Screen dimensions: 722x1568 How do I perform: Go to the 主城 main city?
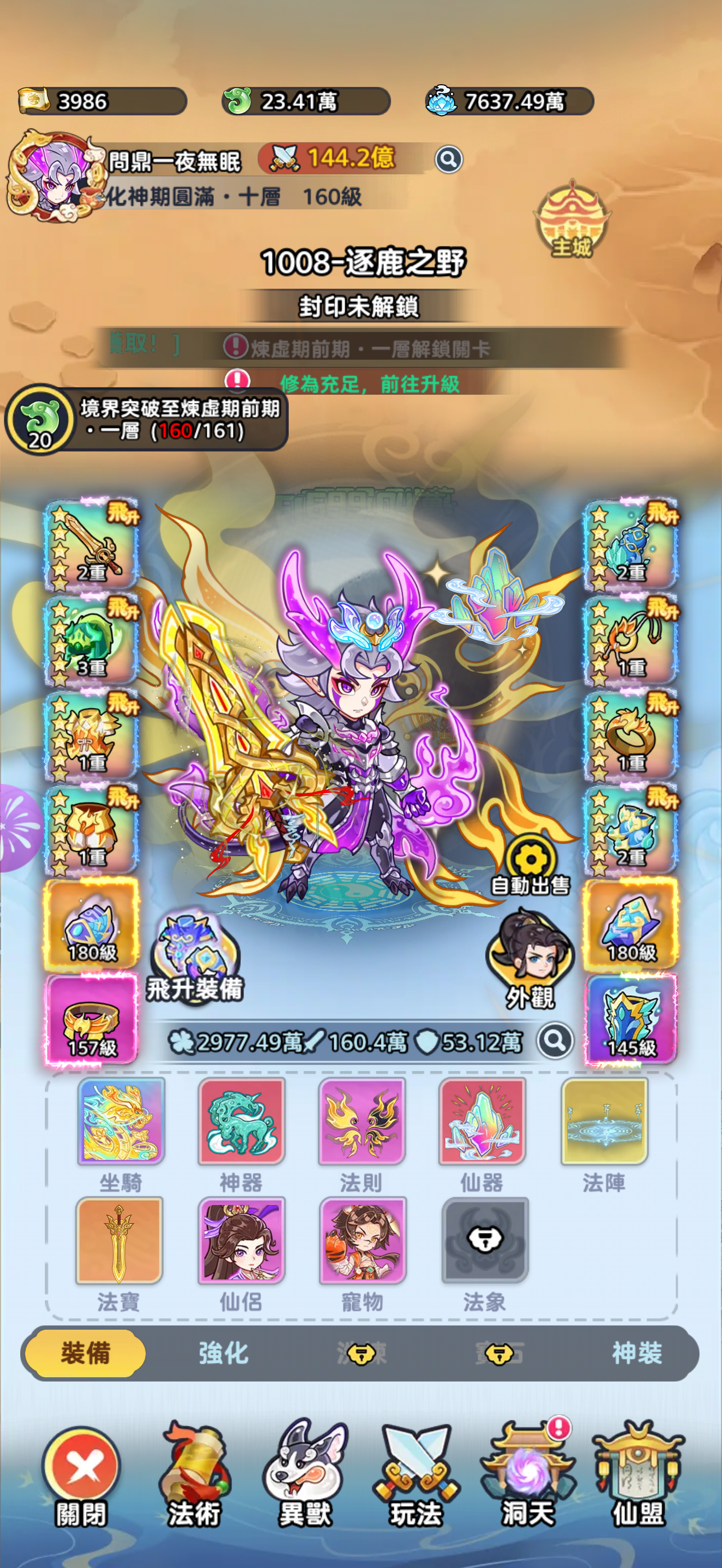[571, 219]
